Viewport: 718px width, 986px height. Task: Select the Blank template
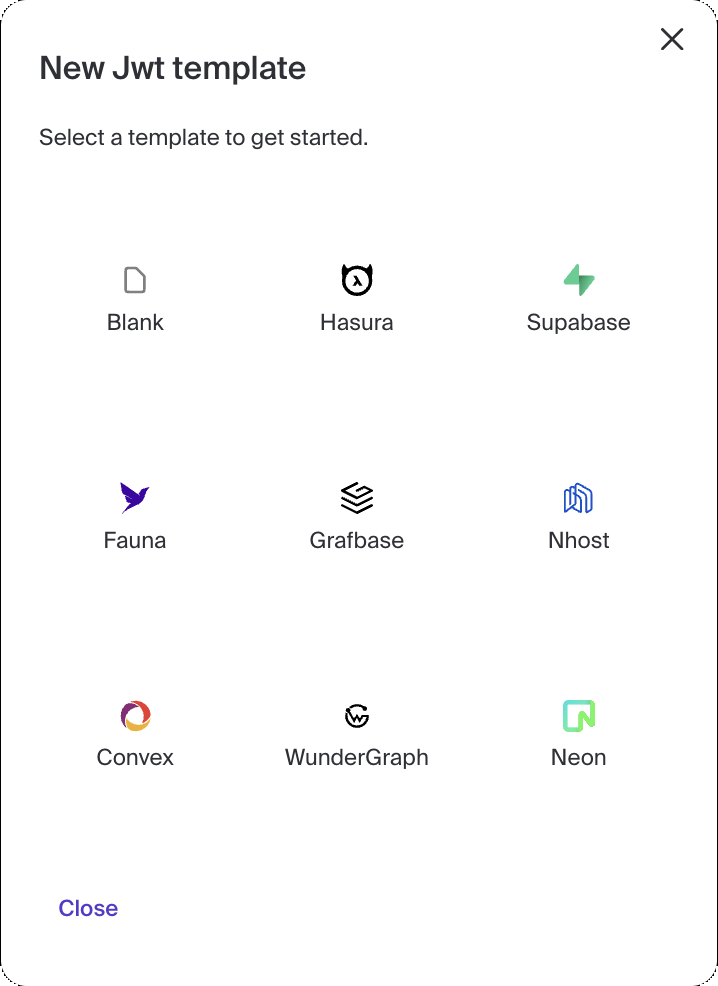tap(135, 298)
